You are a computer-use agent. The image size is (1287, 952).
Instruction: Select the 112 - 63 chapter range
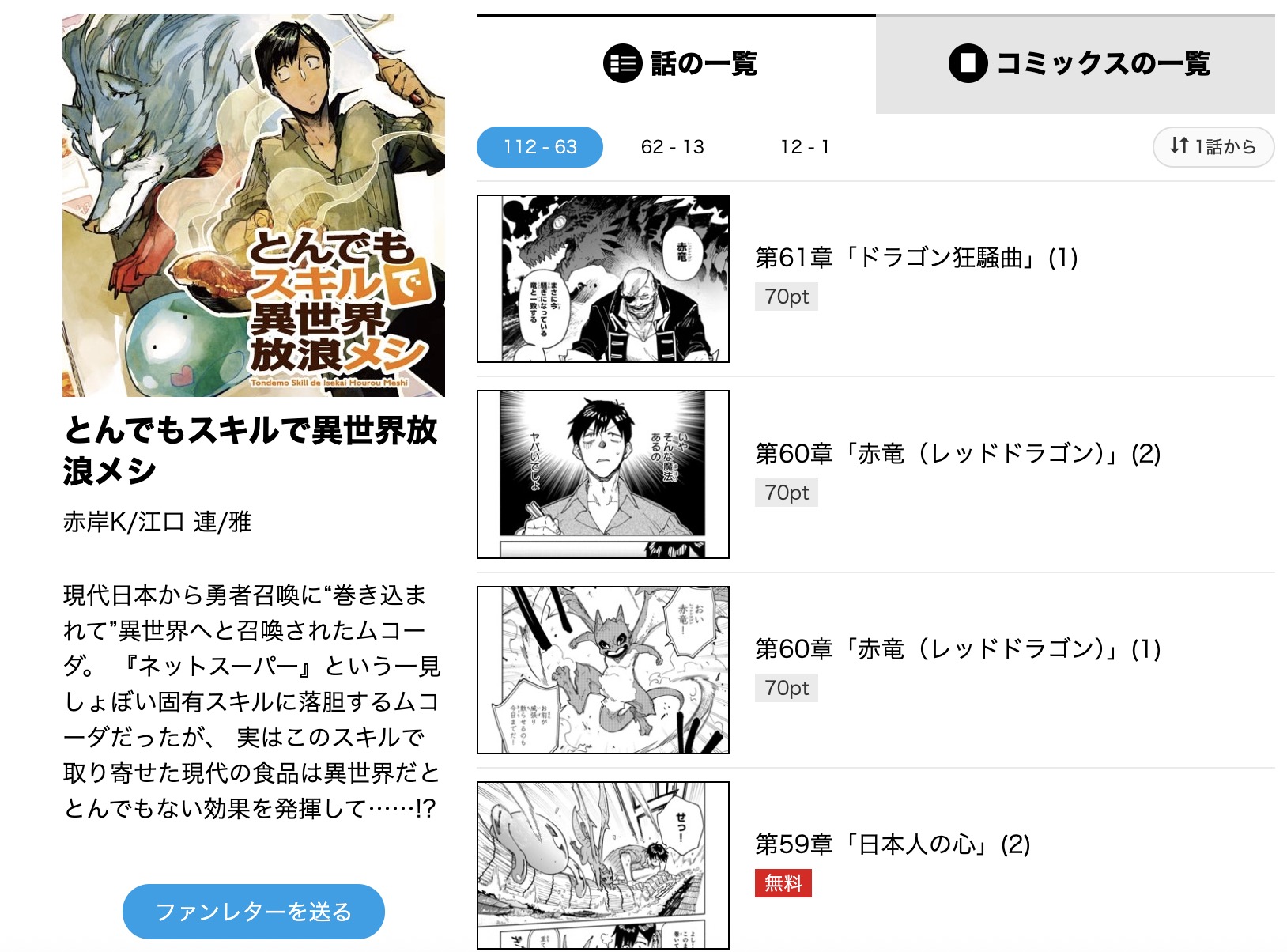(540, 147)
